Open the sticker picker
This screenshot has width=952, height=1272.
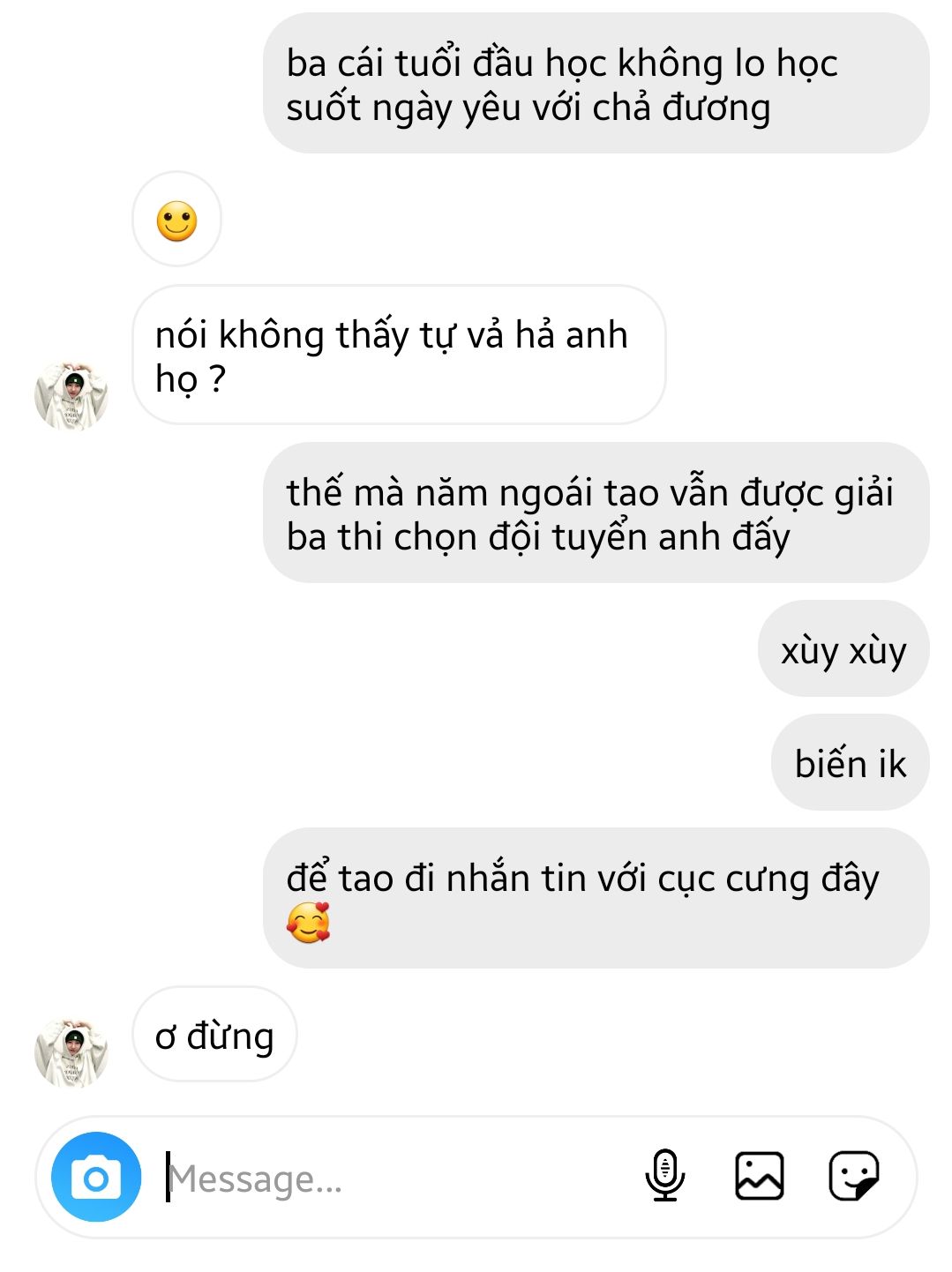coord(853,1176)
